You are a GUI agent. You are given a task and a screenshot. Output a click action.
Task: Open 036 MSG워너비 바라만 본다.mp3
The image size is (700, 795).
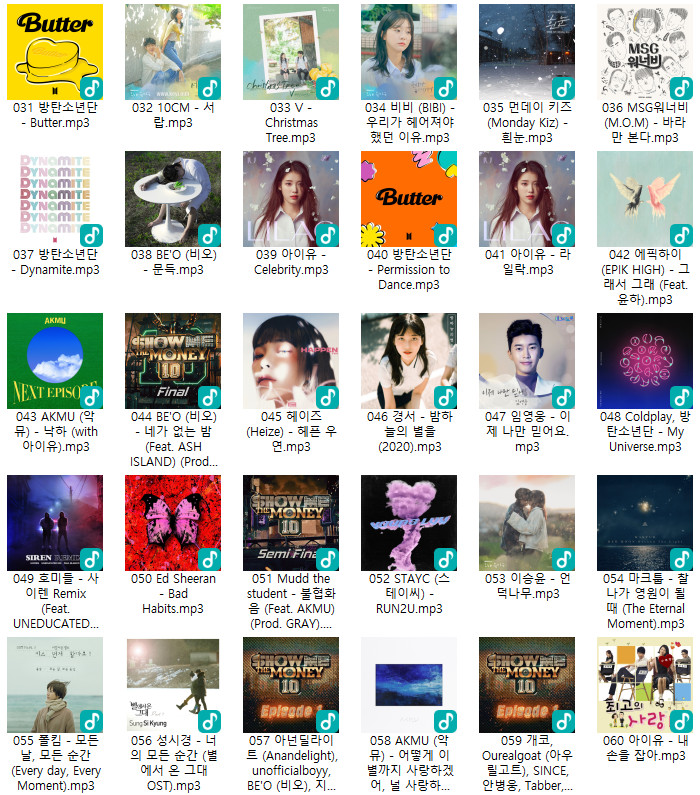tap(644, 51)
